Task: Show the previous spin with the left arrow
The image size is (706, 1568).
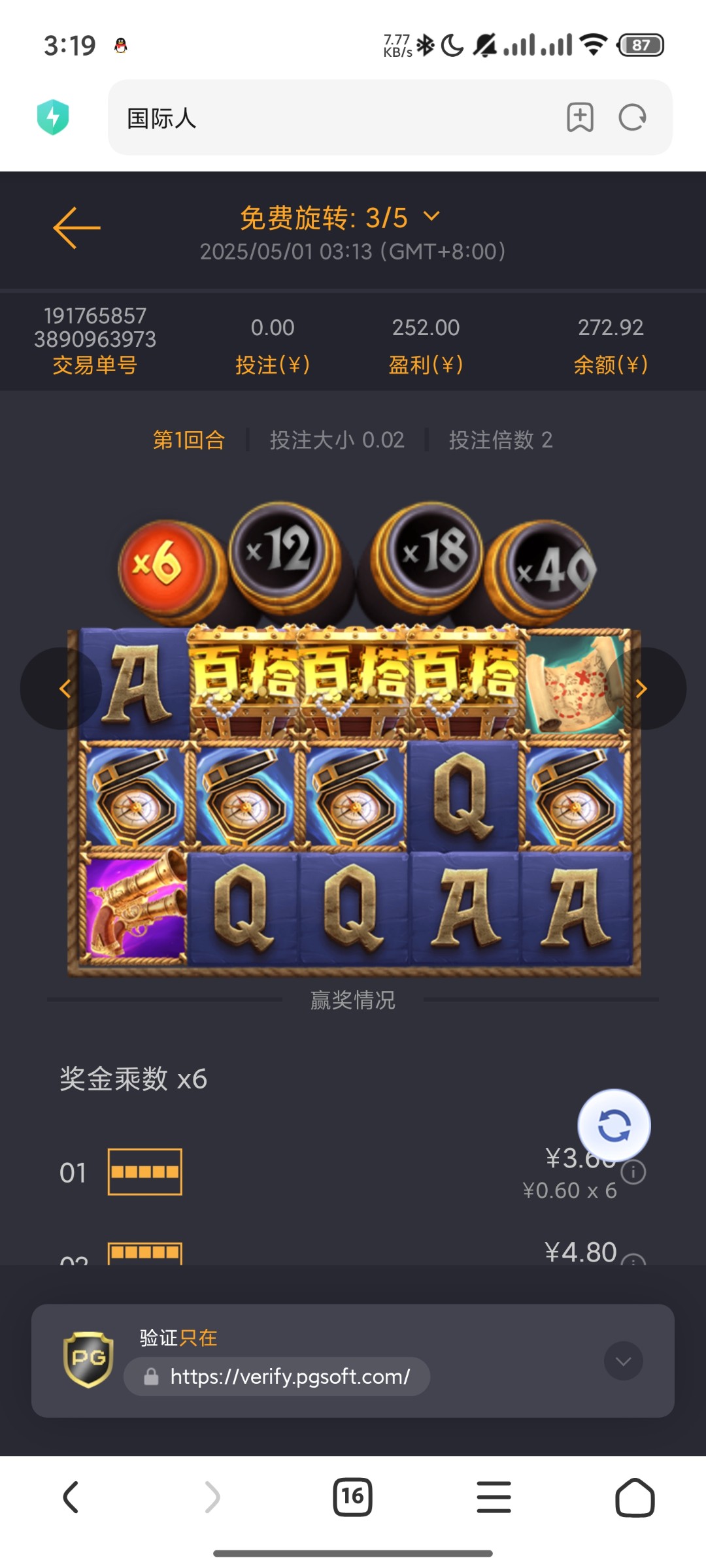Action: pyautogui.click(x=64, y=688)
